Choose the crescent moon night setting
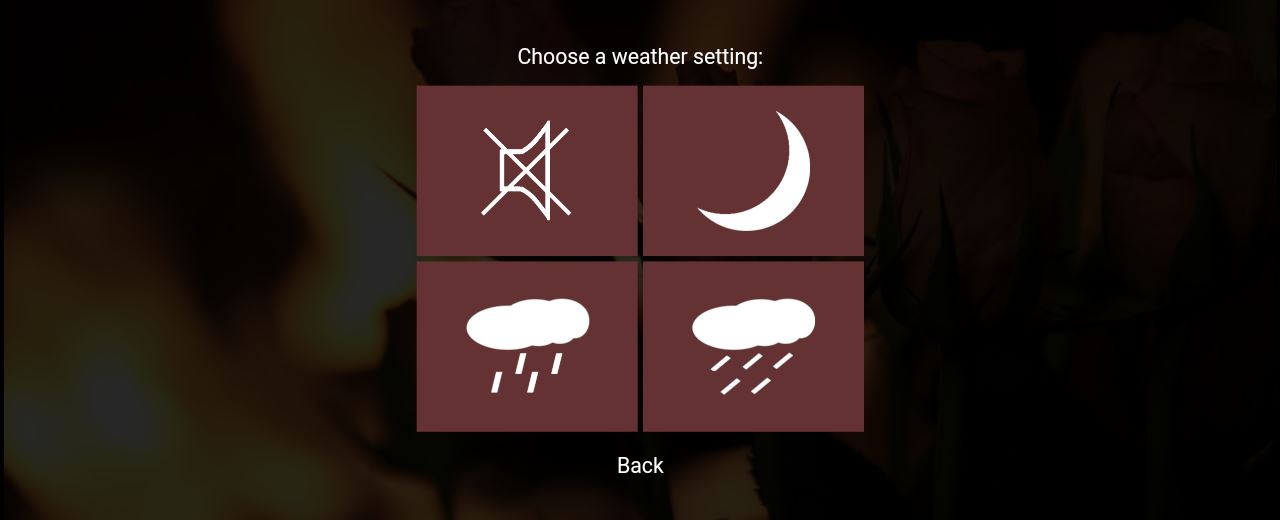Viewport: 1280px width, 520px height. pos(753,170)
